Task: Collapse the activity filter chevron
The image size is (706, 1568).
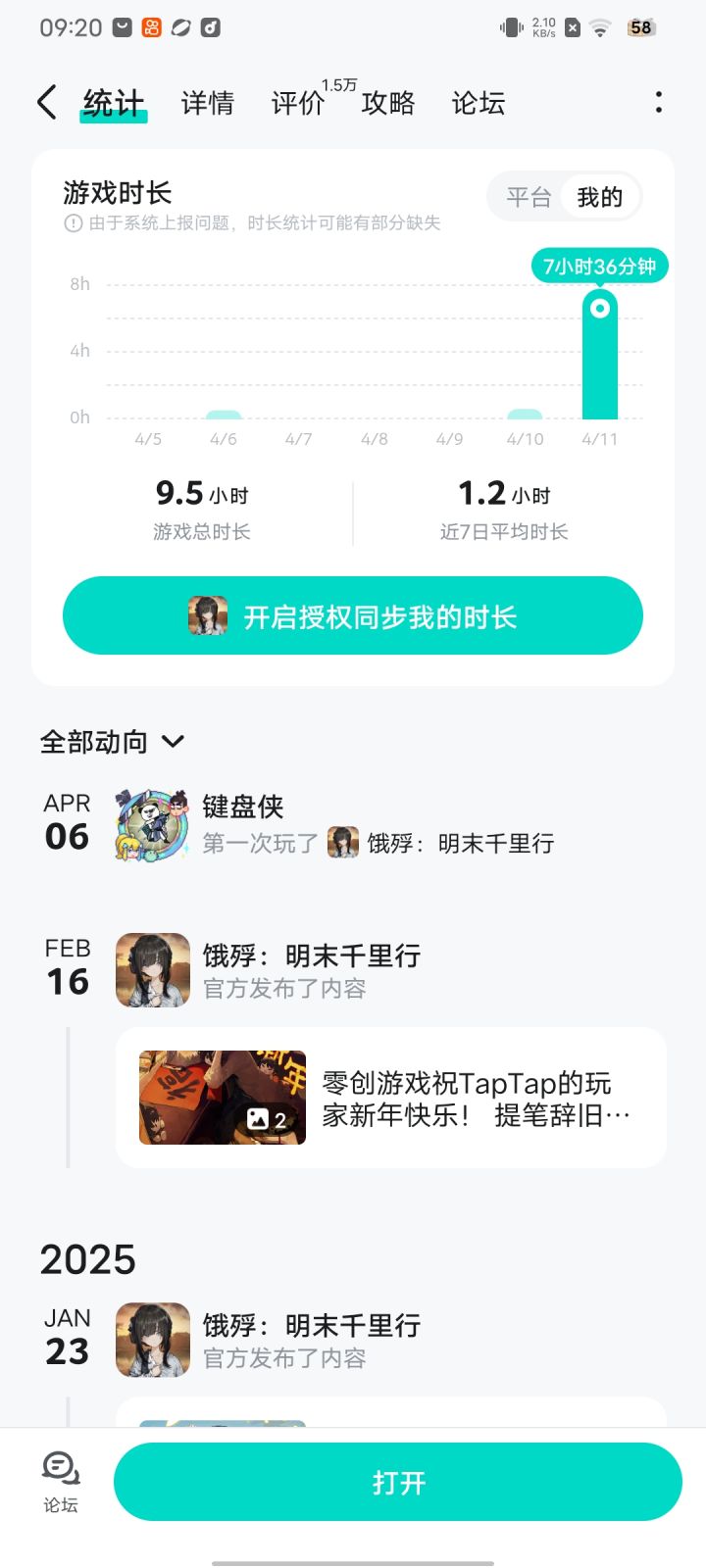Action: coord(174,742)
